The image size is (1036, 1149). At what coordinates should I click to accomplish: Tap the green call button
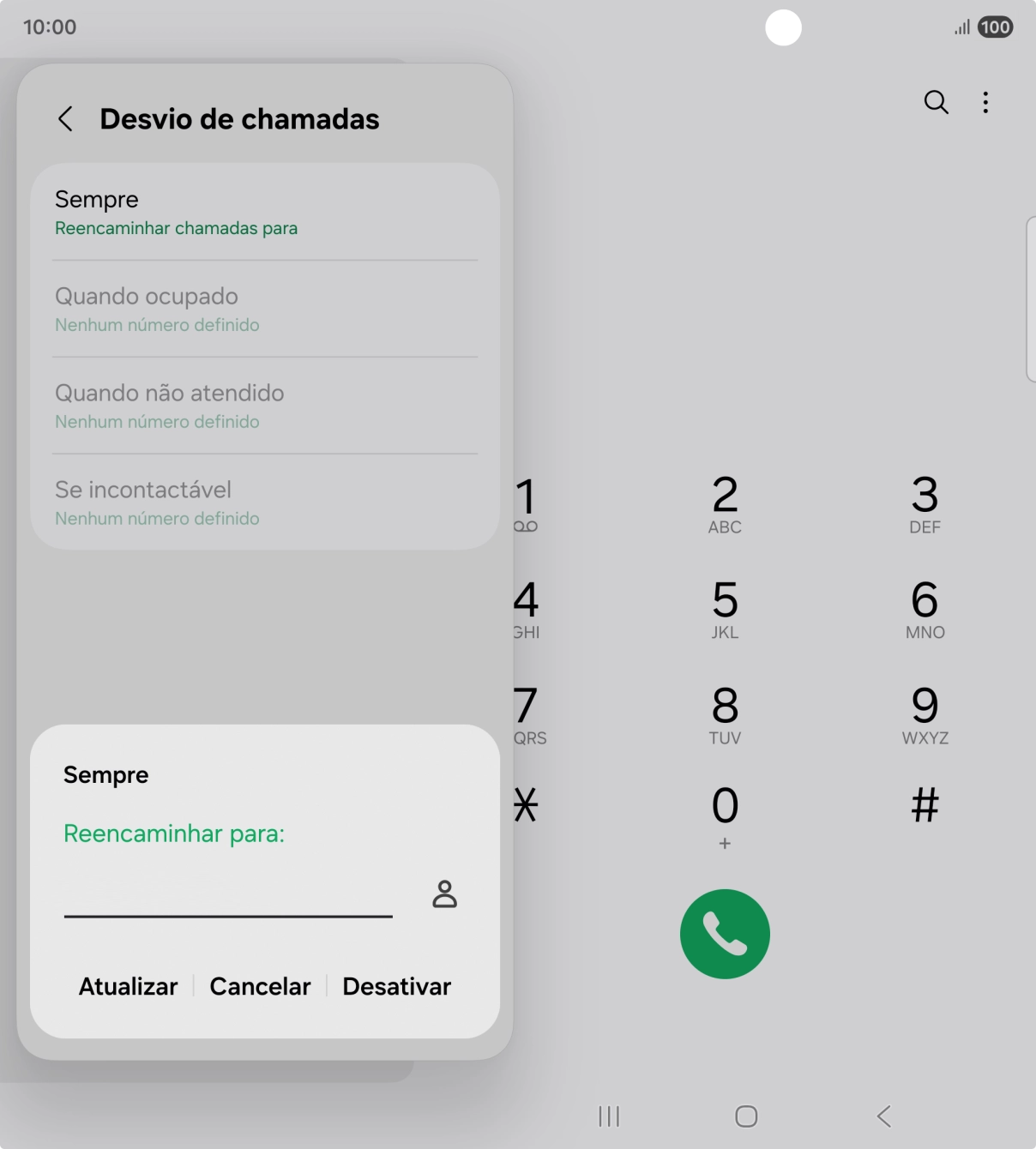coord(725,934)
